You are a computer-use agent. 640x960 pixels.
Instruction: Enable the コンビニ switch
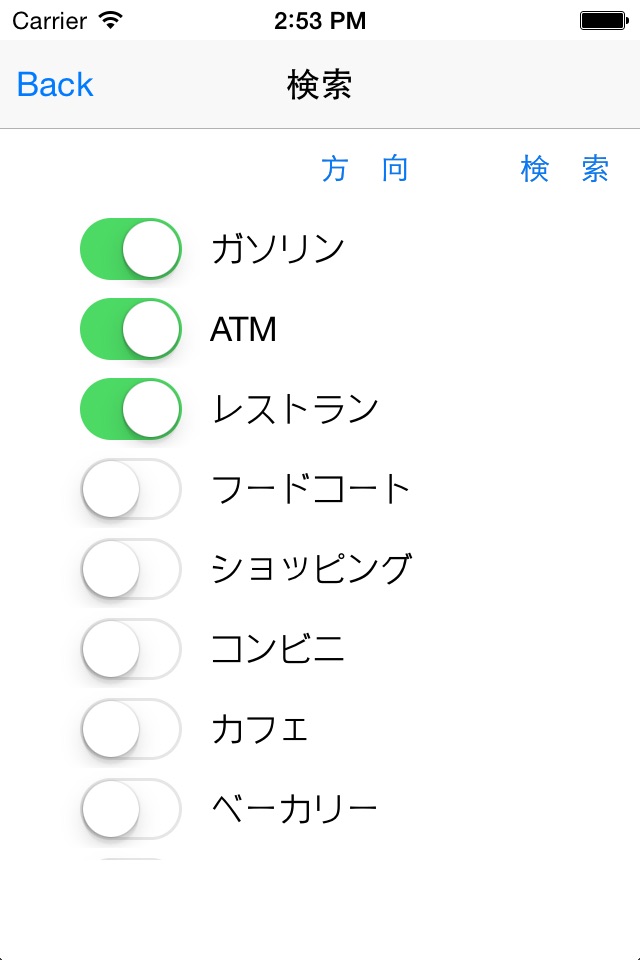click(131, 649)
